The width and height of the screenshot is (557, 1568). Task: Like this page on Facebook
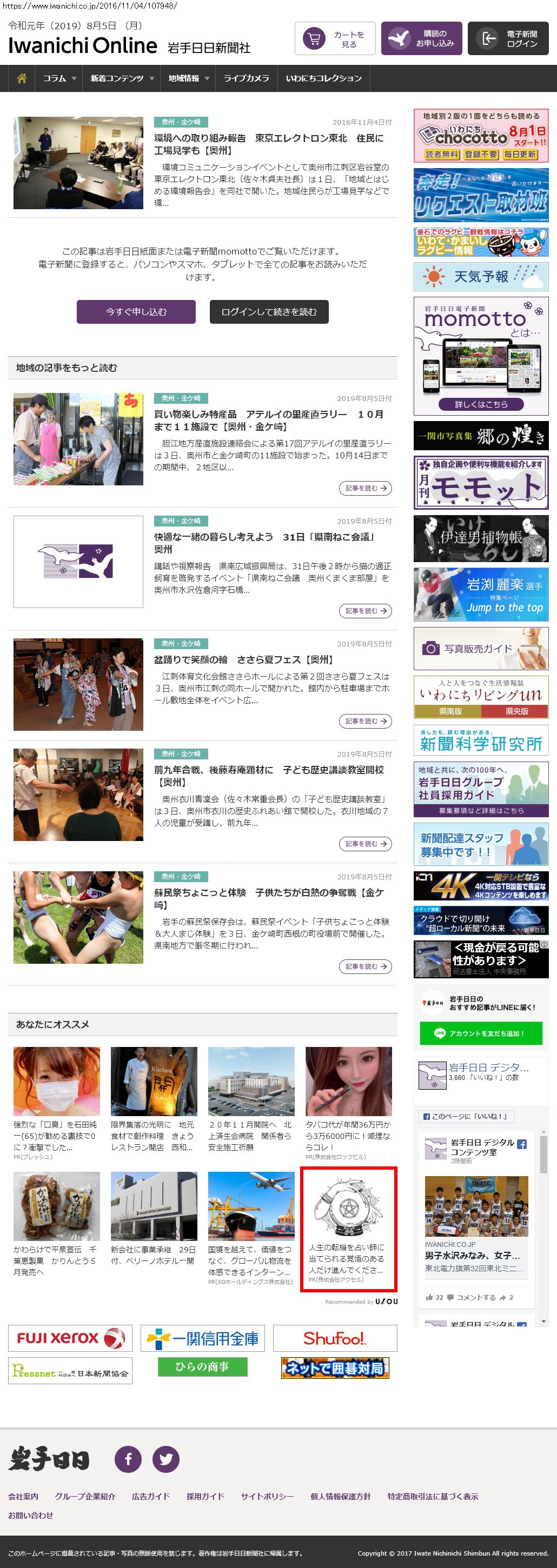[x=466, y=1116]
